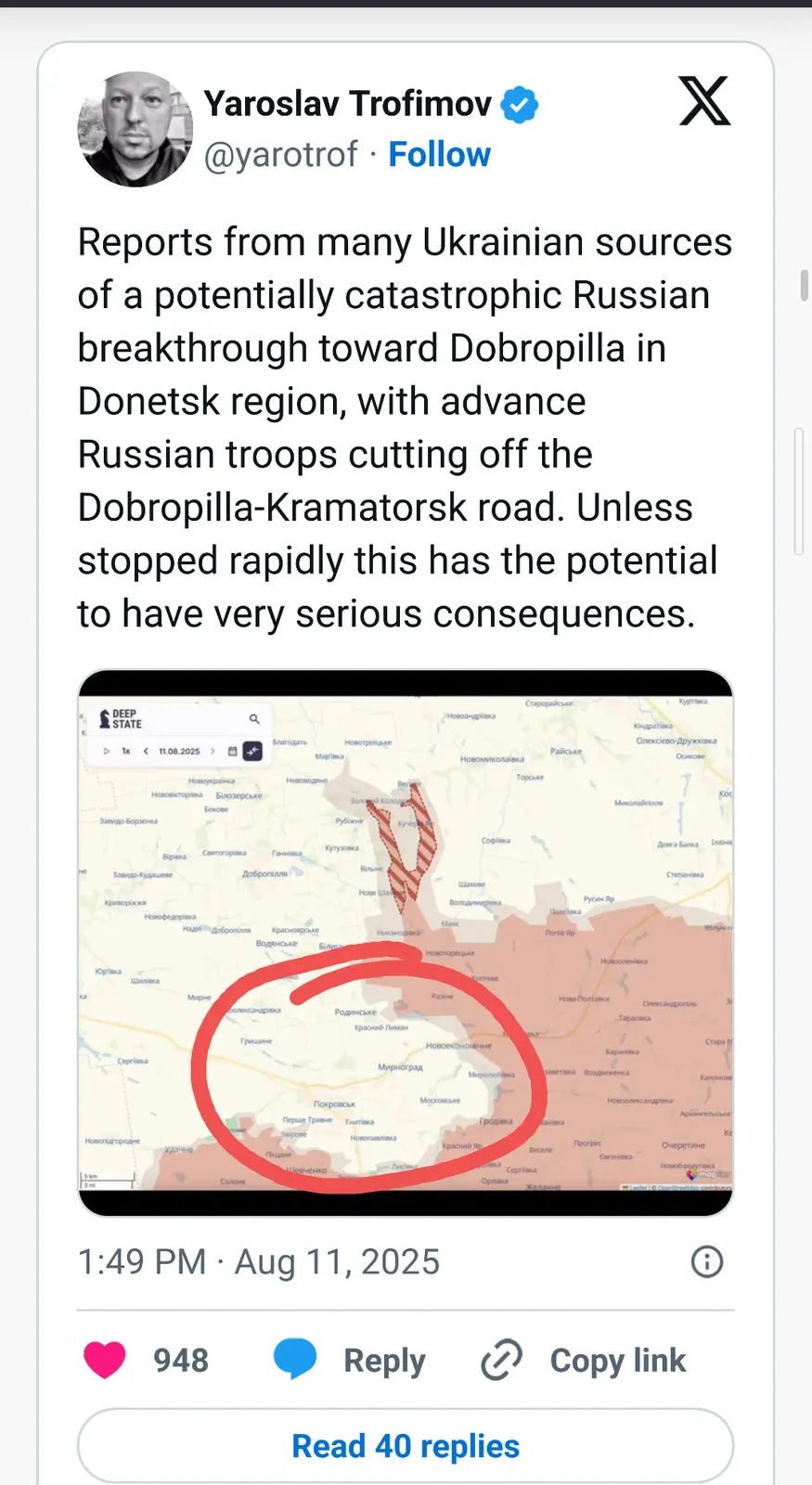Open the Yaroslav Trofimov name link

pos(347,104)
